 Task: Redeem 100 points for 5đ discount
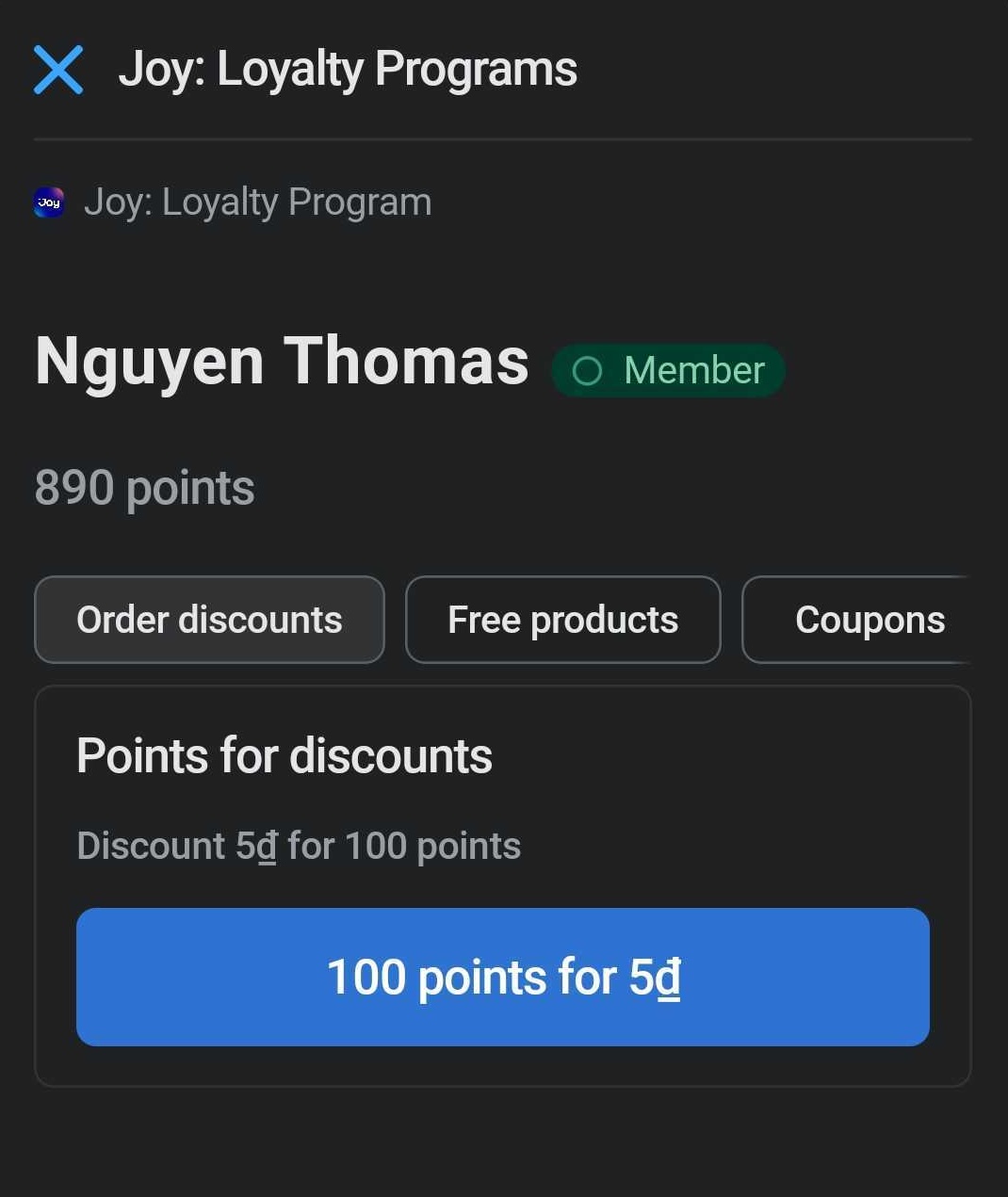tap(502, 977)
